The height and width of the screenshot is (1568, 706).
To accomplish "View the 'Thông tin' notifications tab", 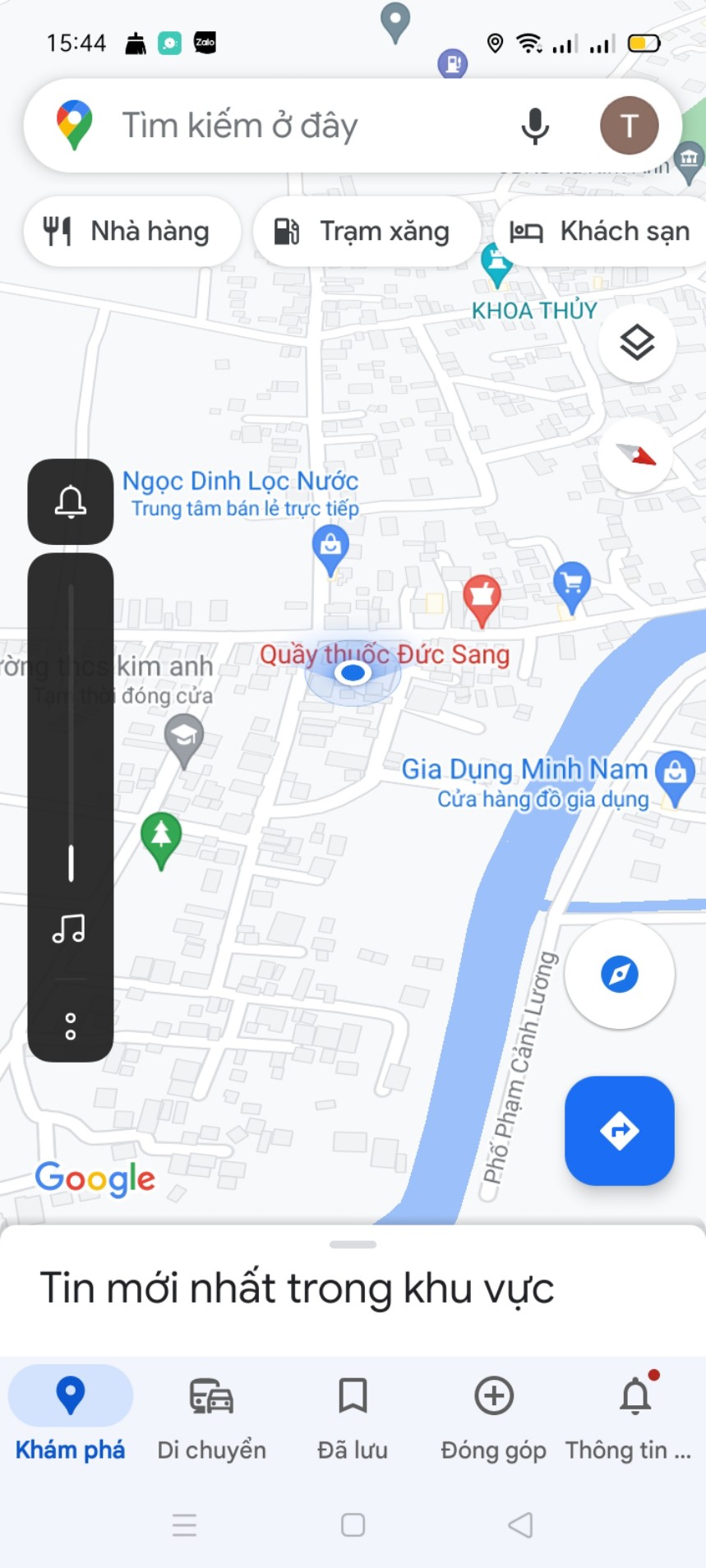I will [635, 1415].
